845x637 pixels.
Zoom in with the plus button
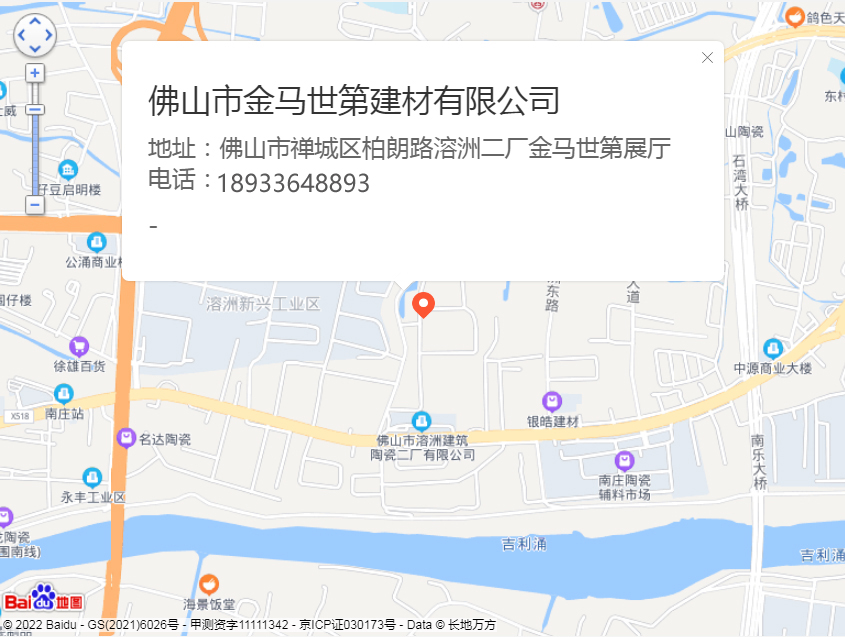coord(35,73)
